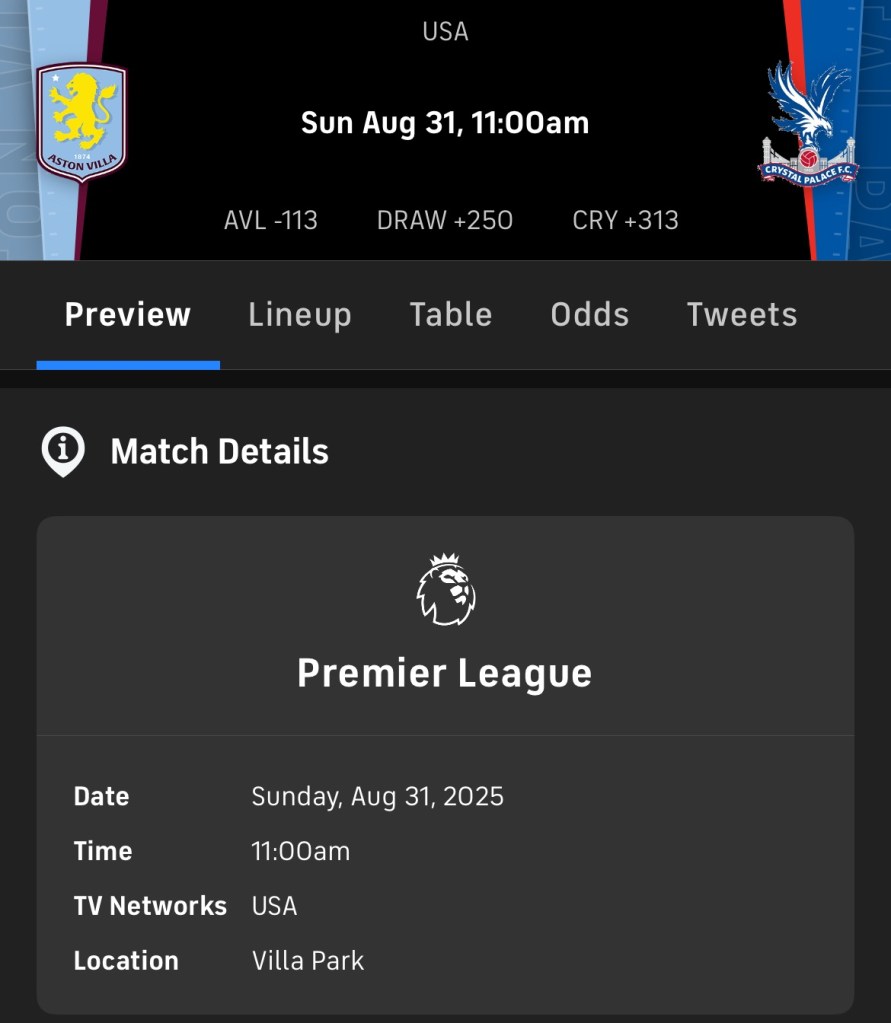Switch to the Lineup tab
The image size is (891, 1023).
(299, 315)
